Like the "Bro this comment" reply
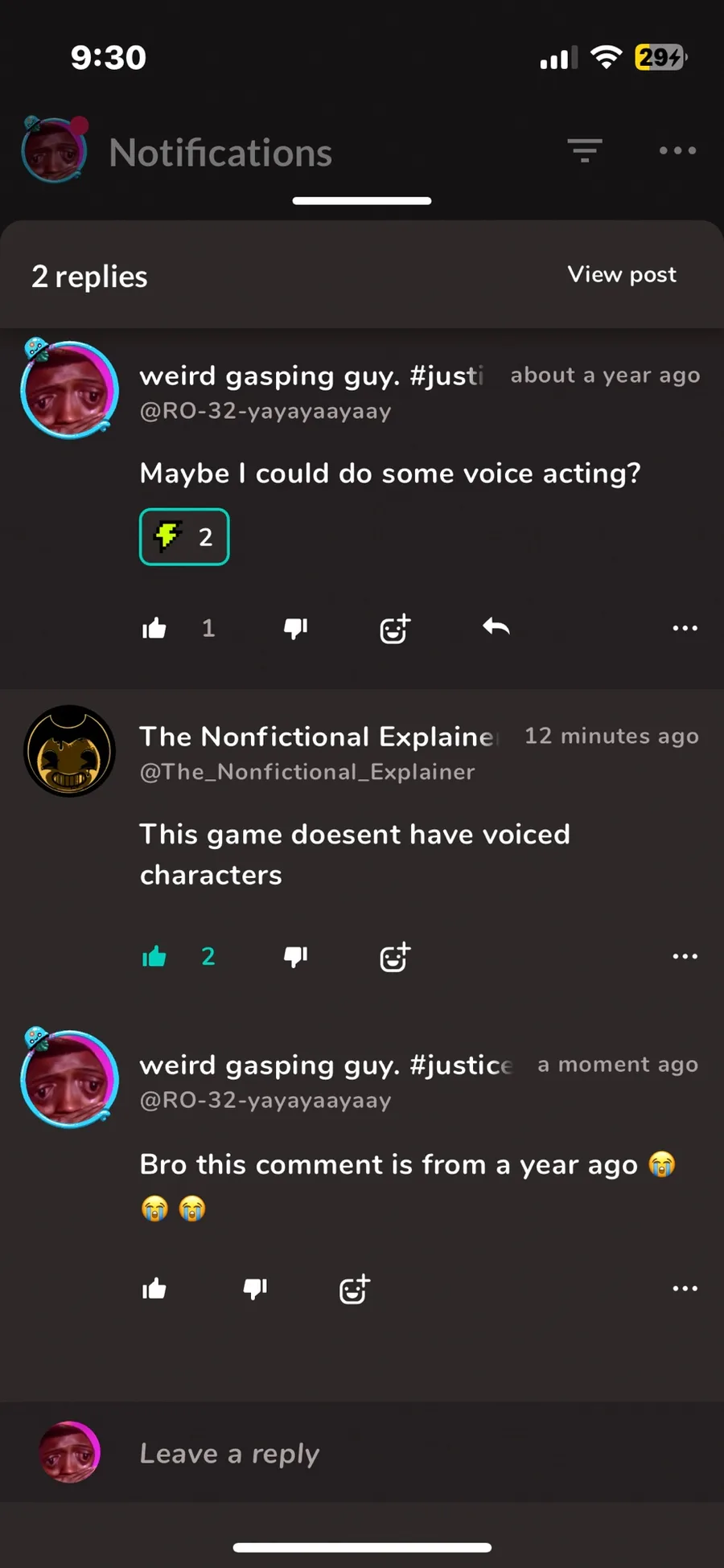This screenshot has height=1568, width=724. (x=154, y=1289)
